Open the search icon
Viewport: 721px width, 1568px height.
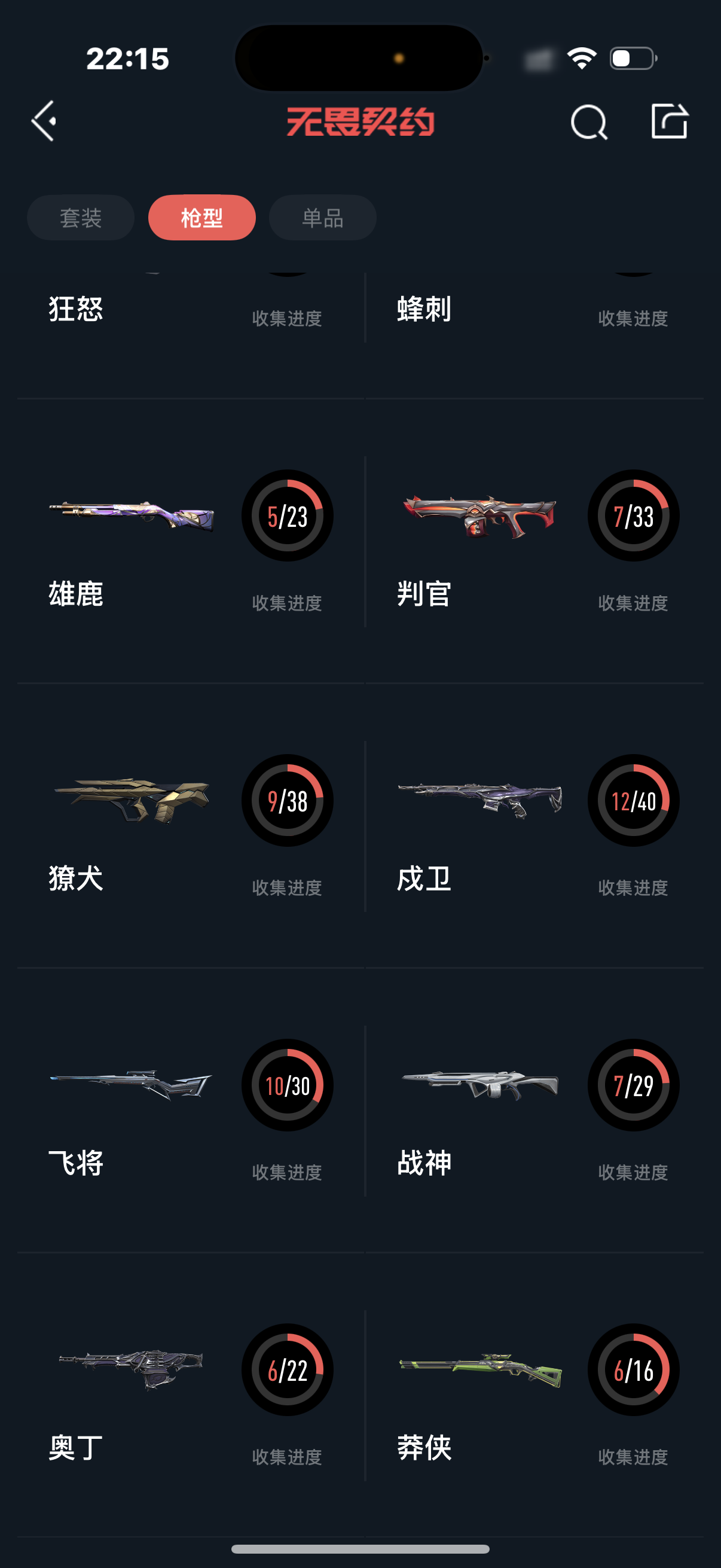(588, 122)
